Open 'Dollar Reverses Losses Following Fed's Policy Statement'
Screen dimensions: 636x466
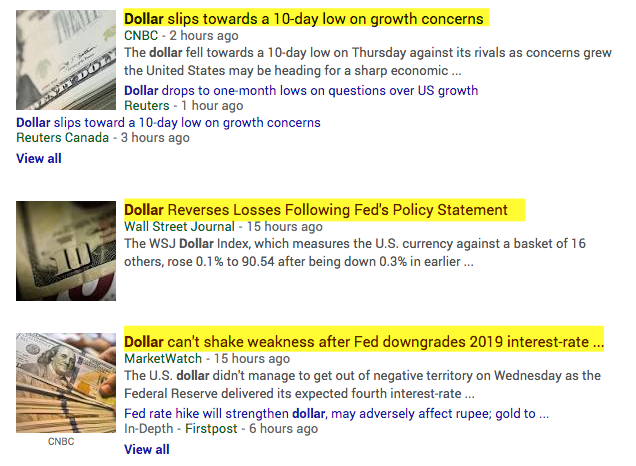pos(316,210)
